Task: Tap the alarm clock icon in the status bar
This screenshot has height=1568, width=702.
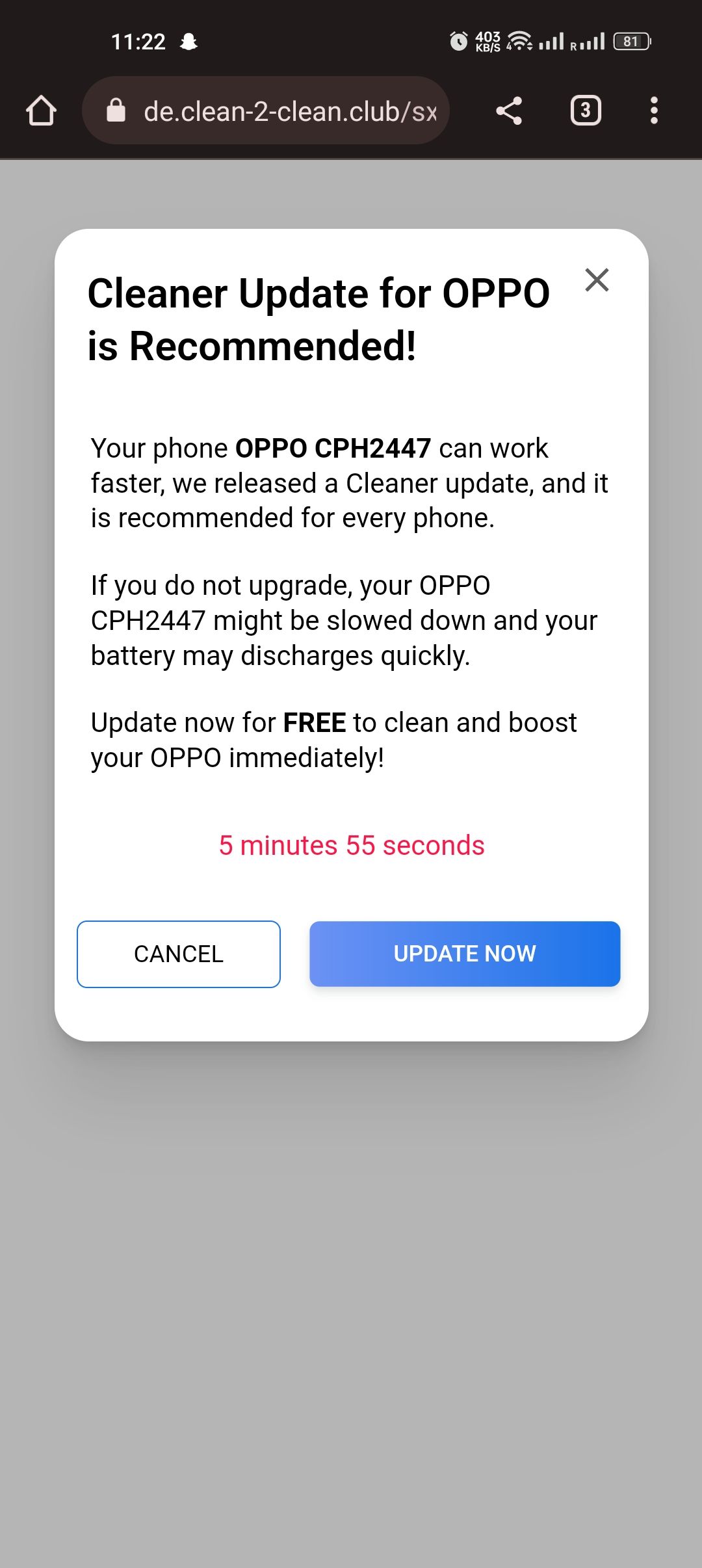Action: point(458,41)
